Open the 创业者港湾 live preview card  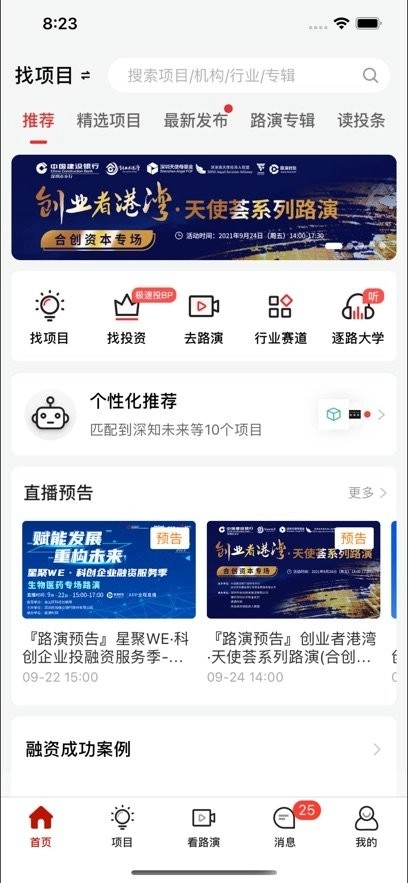293,601
